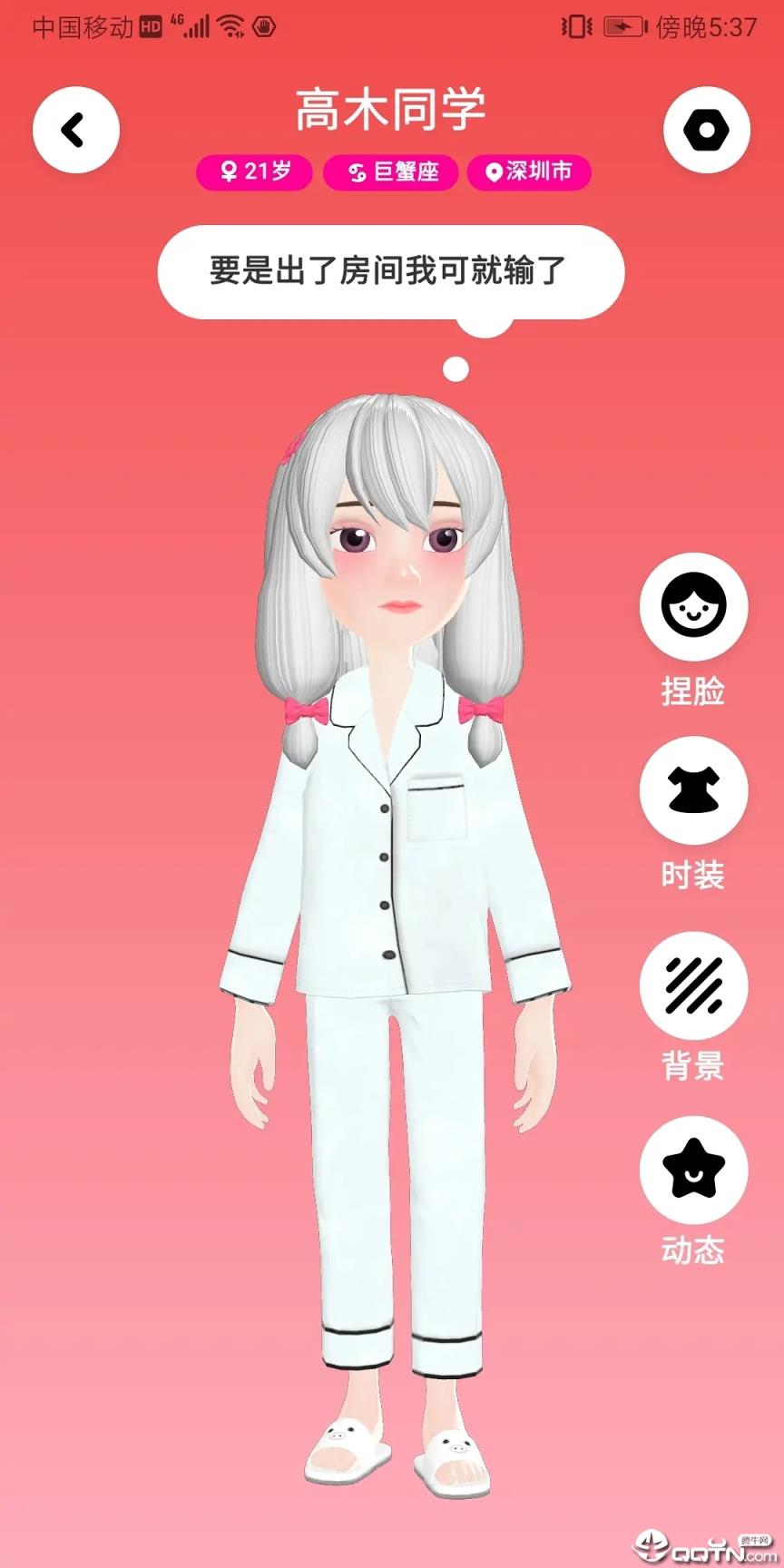Screen dimensions: 784x1568
Task: Tap the pink hair bow on the avatar
Action: [306, 710]
